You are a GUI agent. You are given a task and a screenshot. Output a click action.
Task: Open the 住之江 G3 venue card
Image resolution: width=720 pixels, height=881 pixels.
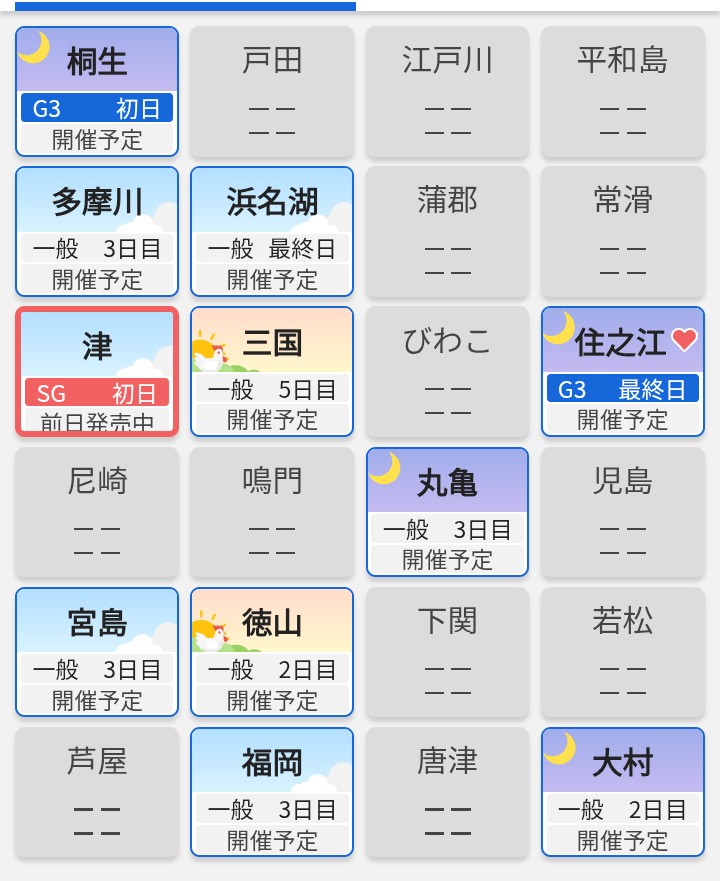click(622, 372)
